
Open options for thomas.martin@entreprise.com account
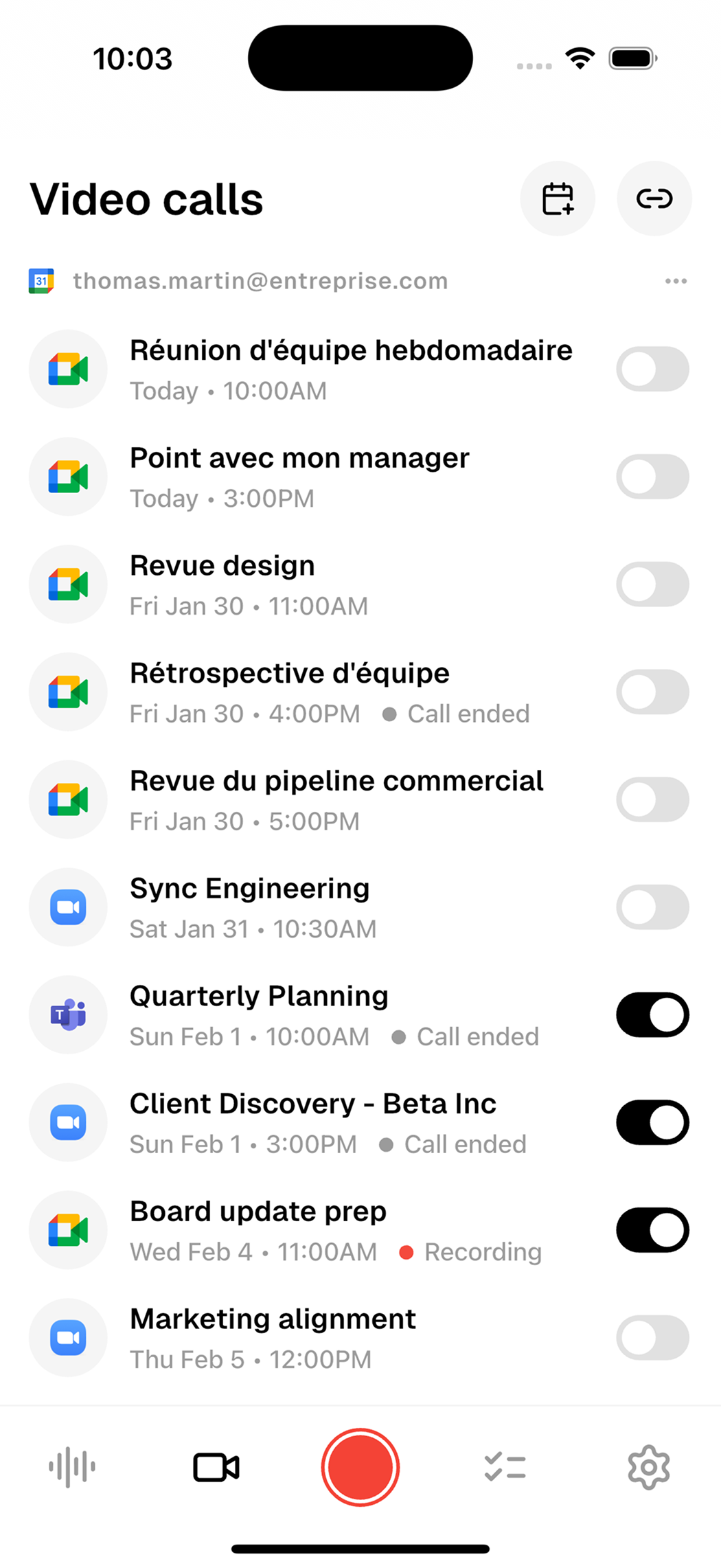click(676, 281)
